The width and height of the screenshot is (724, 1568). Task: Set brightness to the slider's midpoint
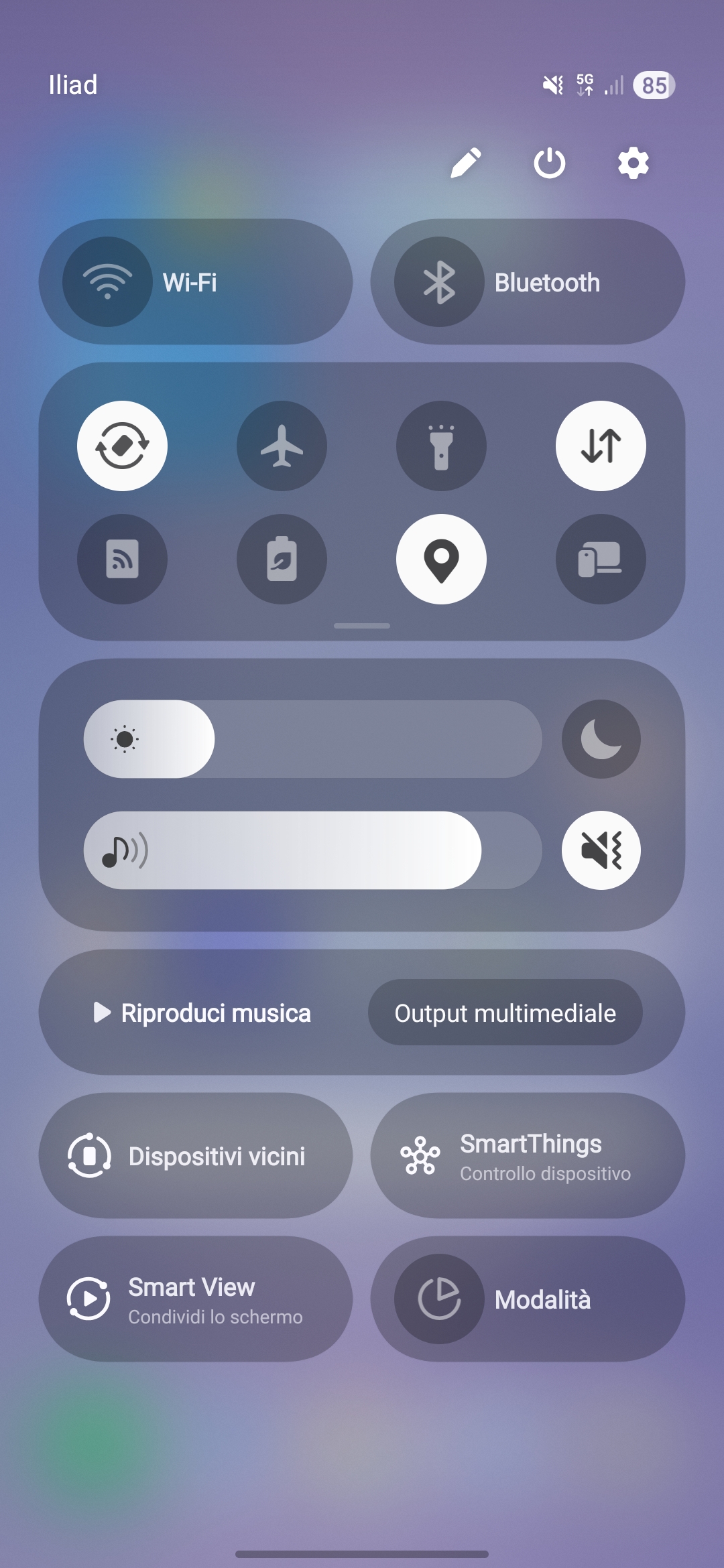[313, 739]
